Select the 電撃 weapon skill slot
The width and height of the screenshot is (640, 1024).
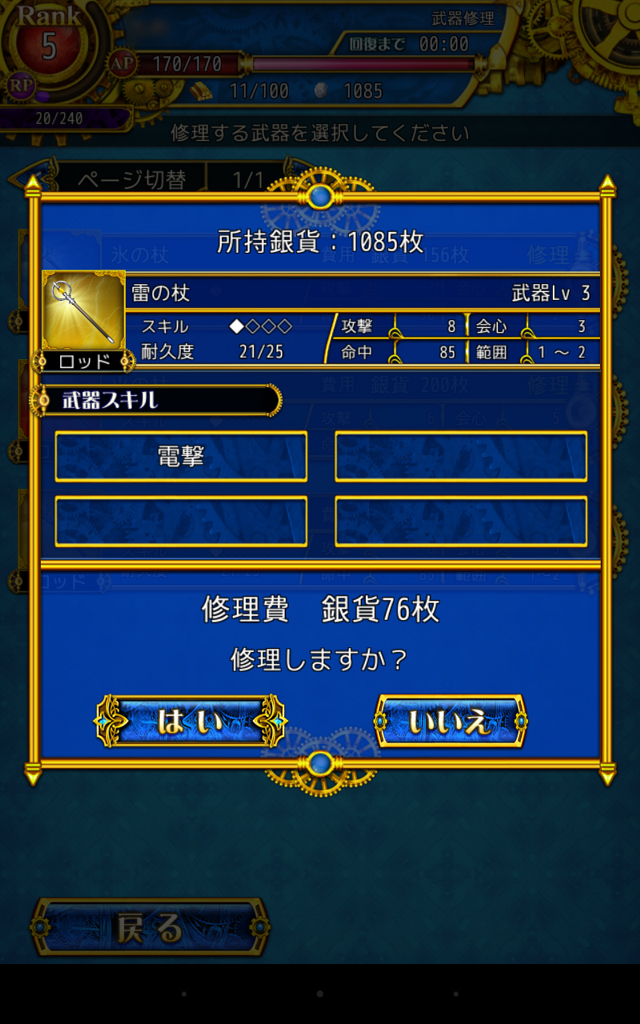pos(181,457)
